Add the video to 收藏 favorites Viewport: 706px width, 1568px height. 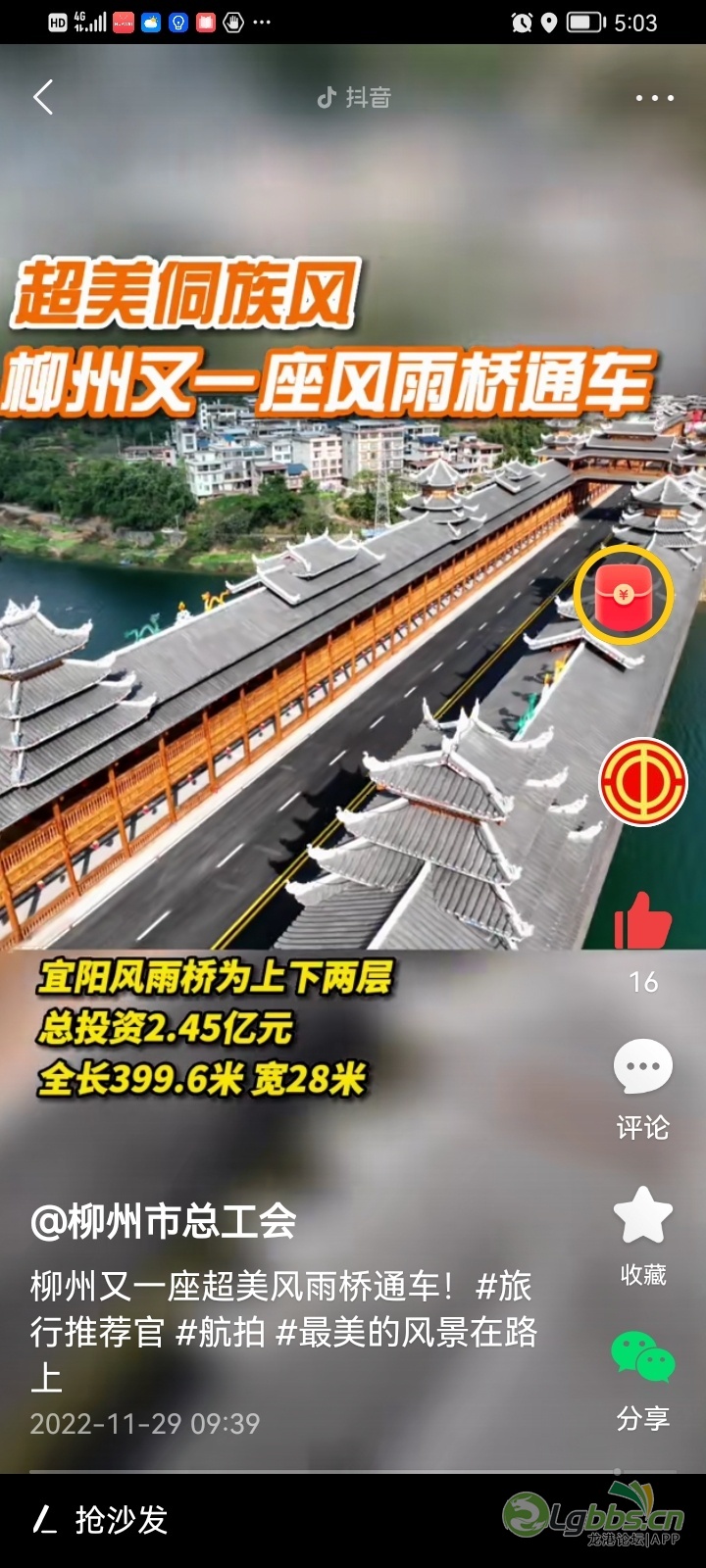coord(643,1215)
